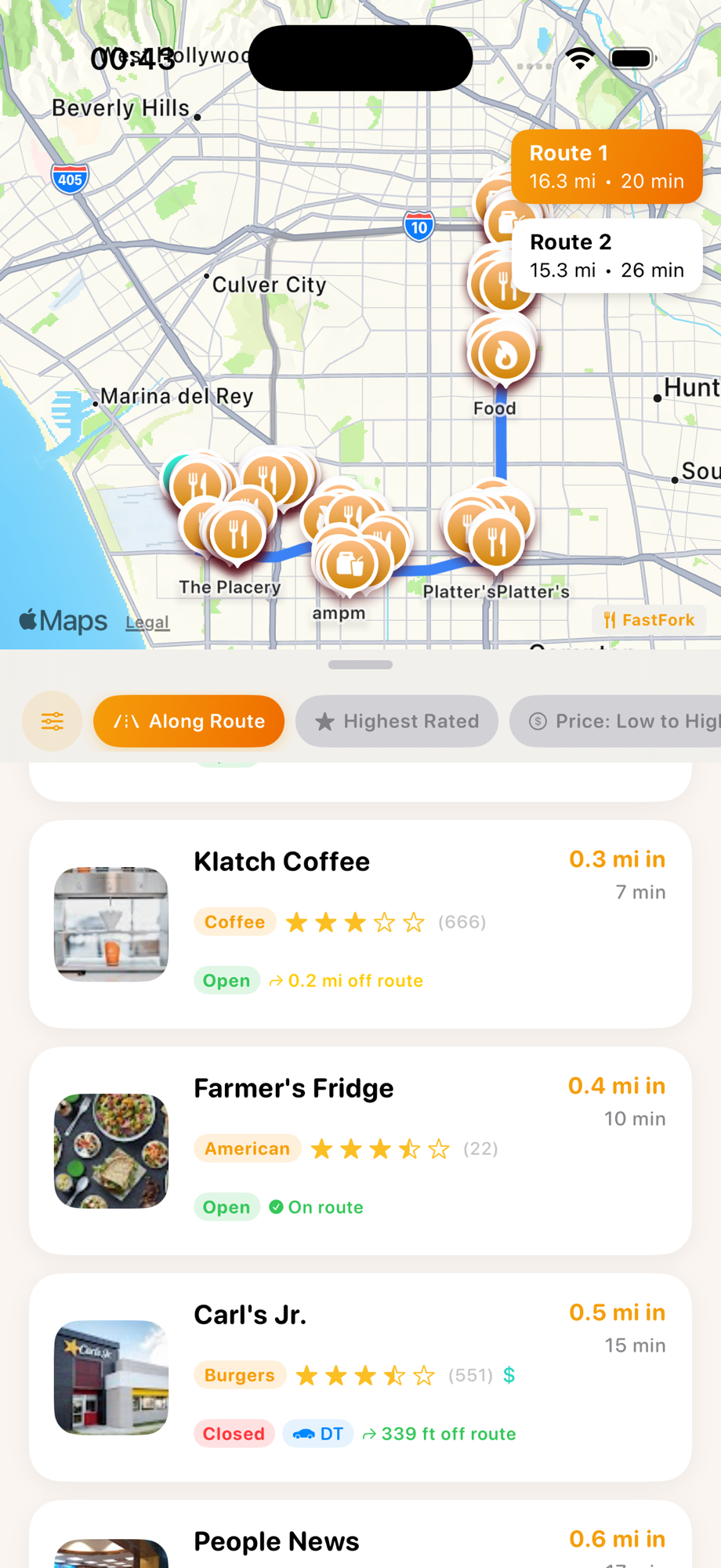Tap the DT drive-thru badge on Carl's Jr.
Viewport: 721px width, 1568px height.
pyautogui.click(x=318, y=1434)
